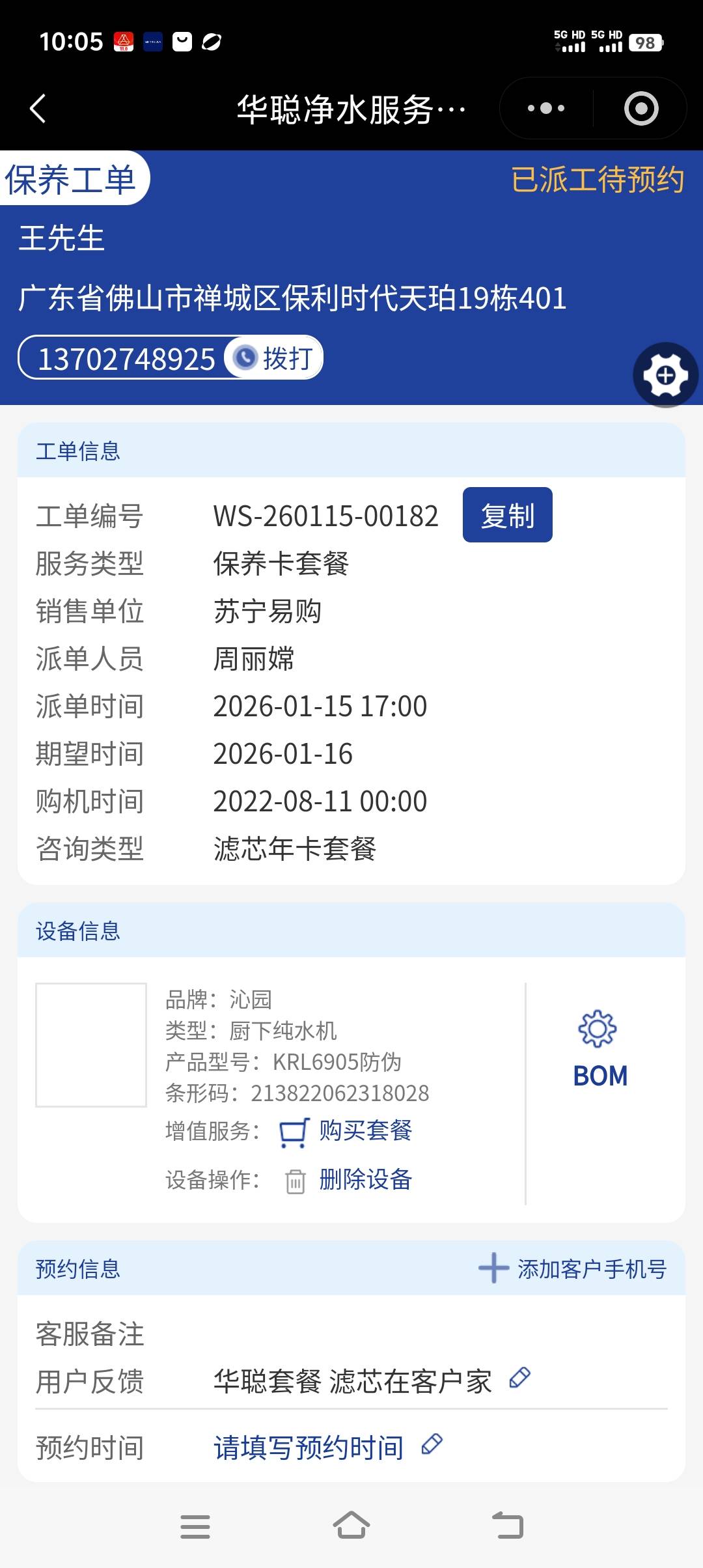Go to the system home screen

(351, 1525)
